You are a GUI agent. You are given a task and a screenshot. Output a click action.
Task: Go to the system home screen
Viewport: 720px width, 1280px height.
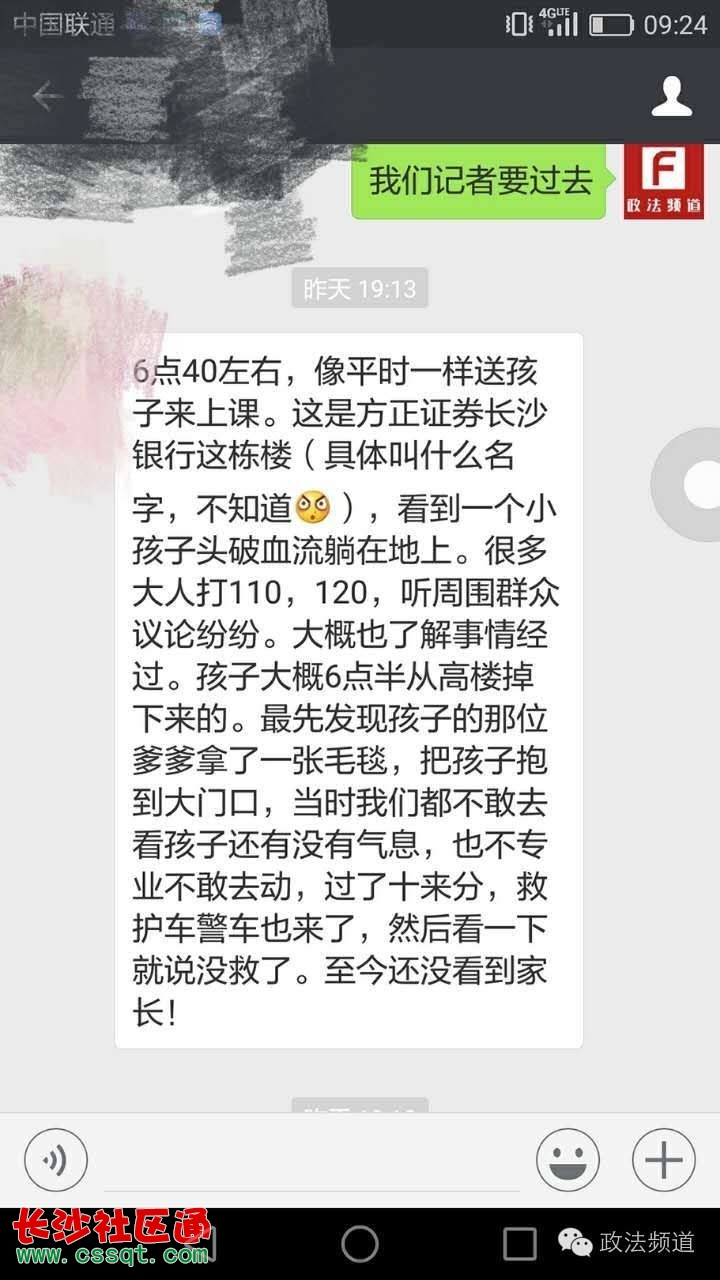tap(360, 1244)
